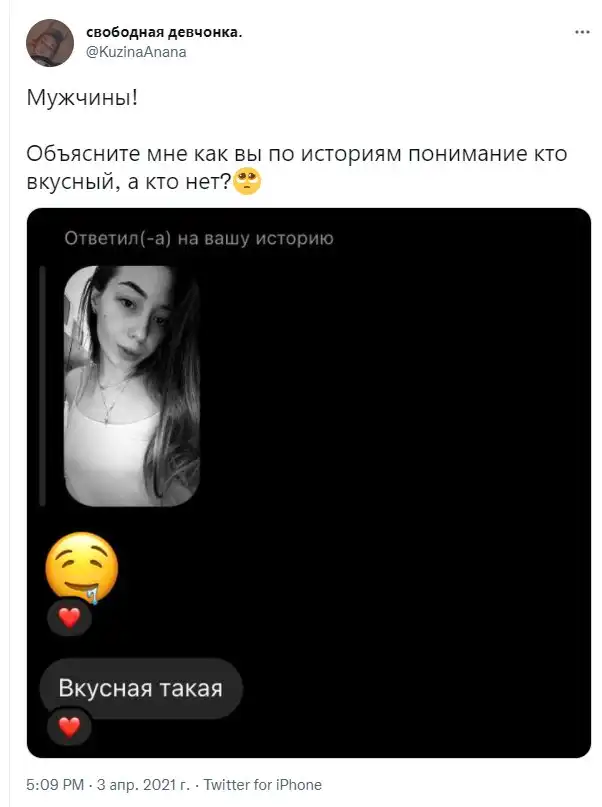The image size is (602, 807).
Task: Open the attached story reply image
Action: click(x=308, y=482)
